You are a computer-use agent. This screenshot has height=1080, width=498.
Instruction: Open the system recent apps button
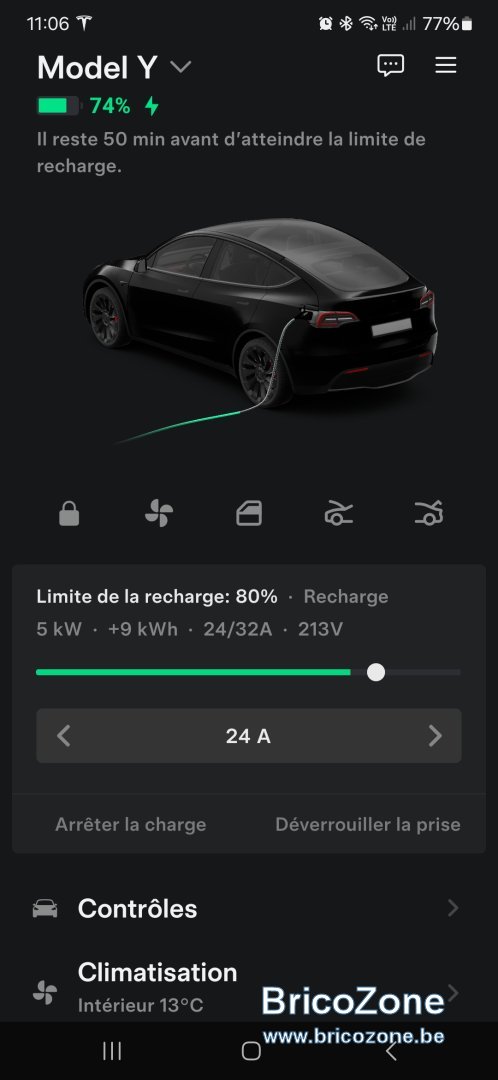point(112,1050)
